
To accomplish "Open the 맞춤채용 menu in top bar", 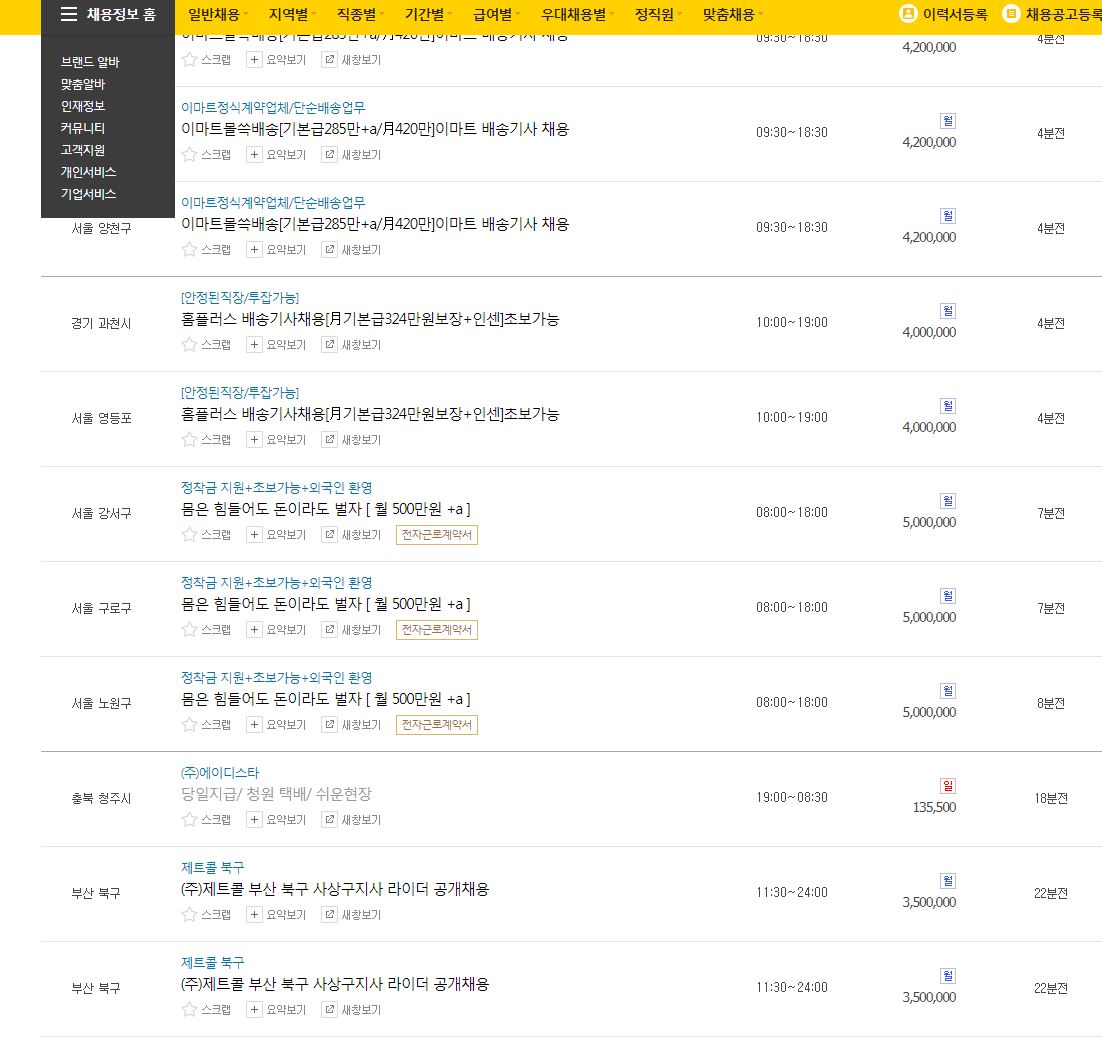I will 730,15.
